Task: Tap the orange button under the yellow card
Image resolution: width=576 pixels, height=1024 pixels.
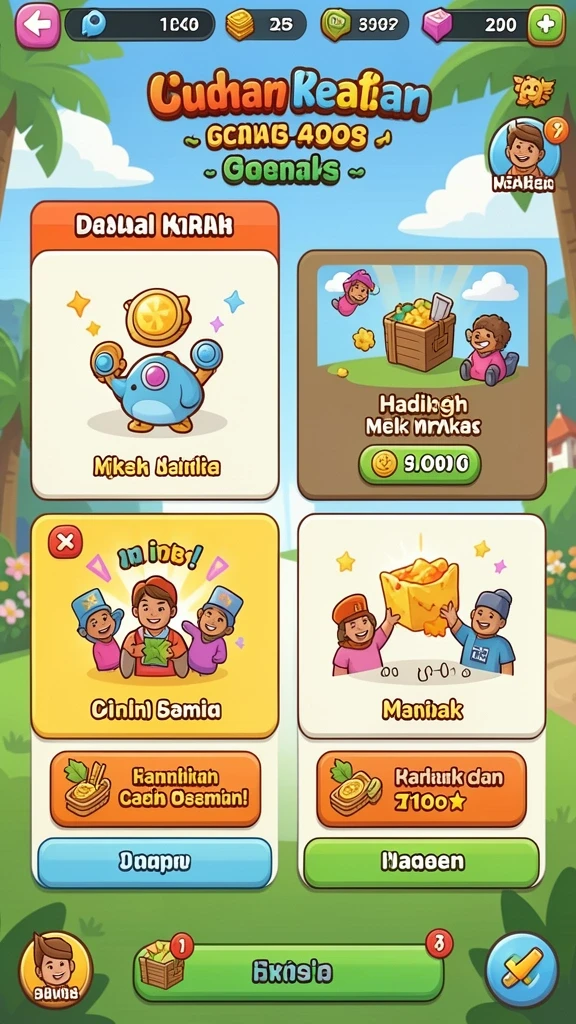Action: [x=155, y=789]
